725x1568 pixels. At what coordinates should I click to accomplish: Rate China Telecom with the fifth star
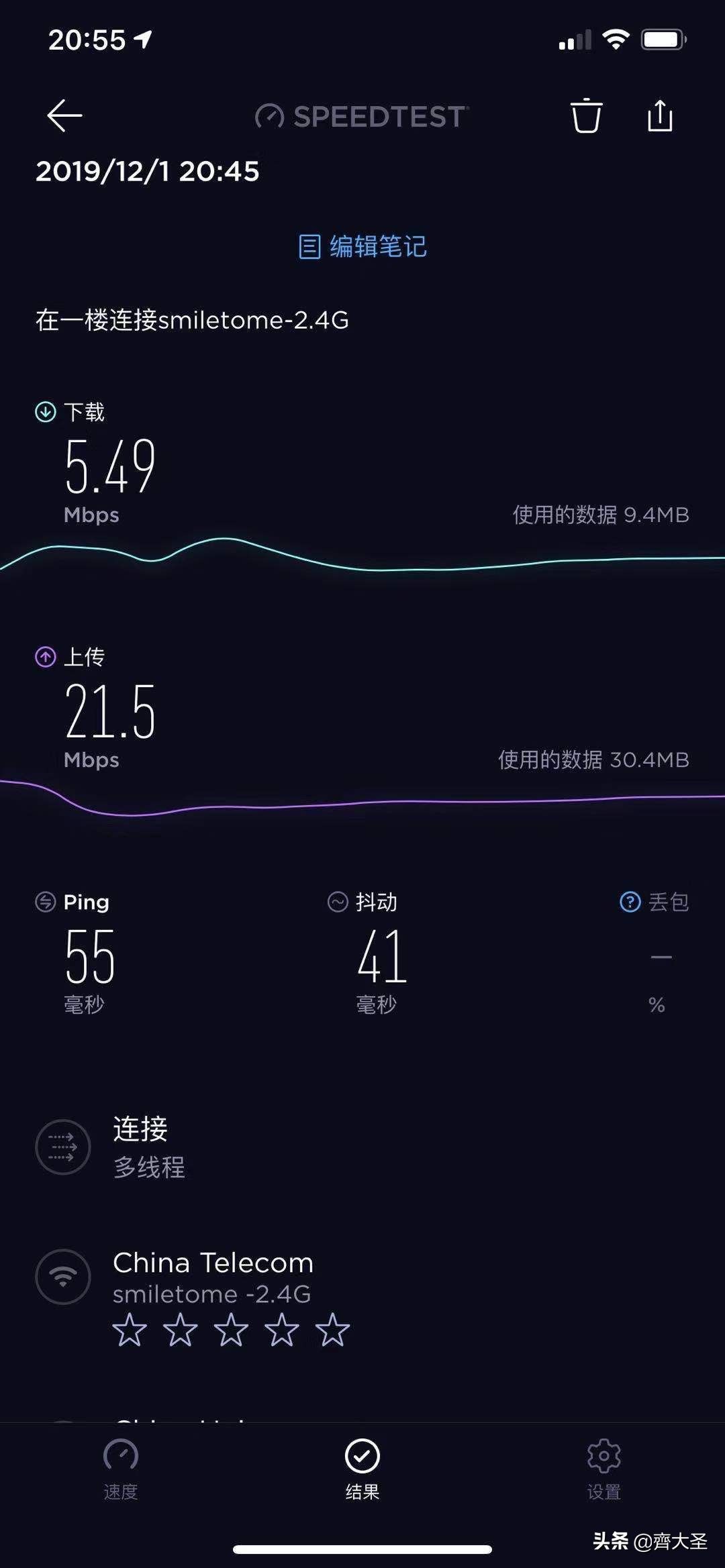click(x=332, y=1330)
